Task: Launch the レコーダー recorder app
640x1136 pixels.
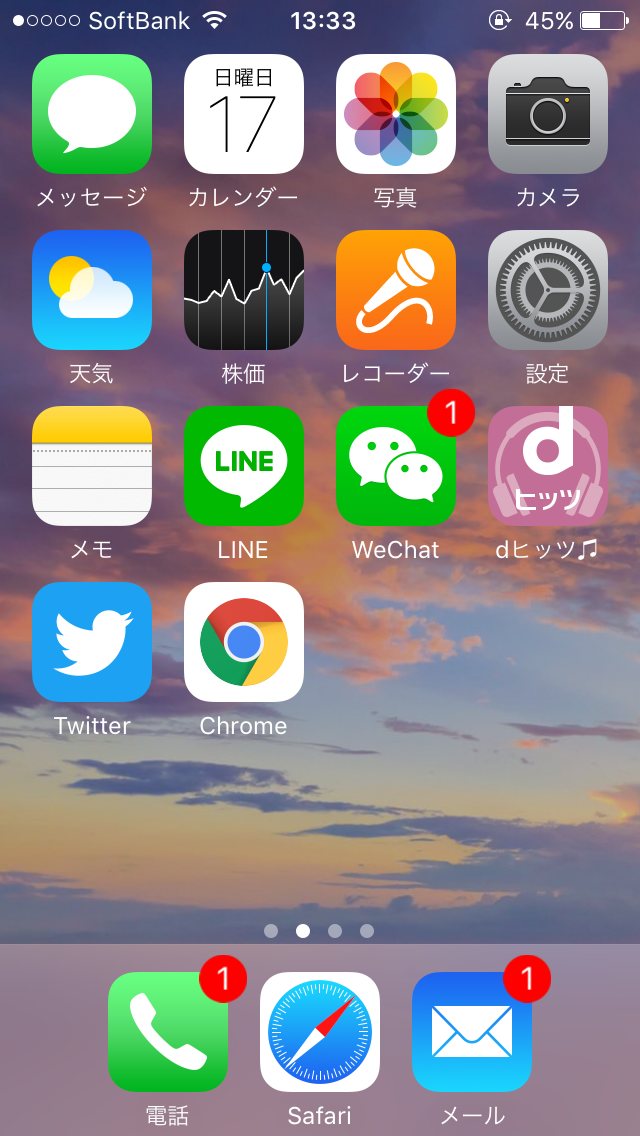Action: click(396, 290)
